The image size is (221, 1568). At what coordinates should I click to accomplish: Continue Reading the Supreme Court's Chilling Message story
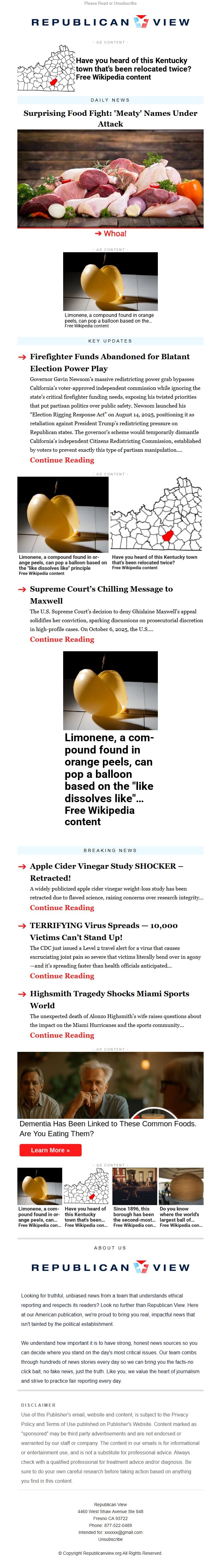point(62,639)
